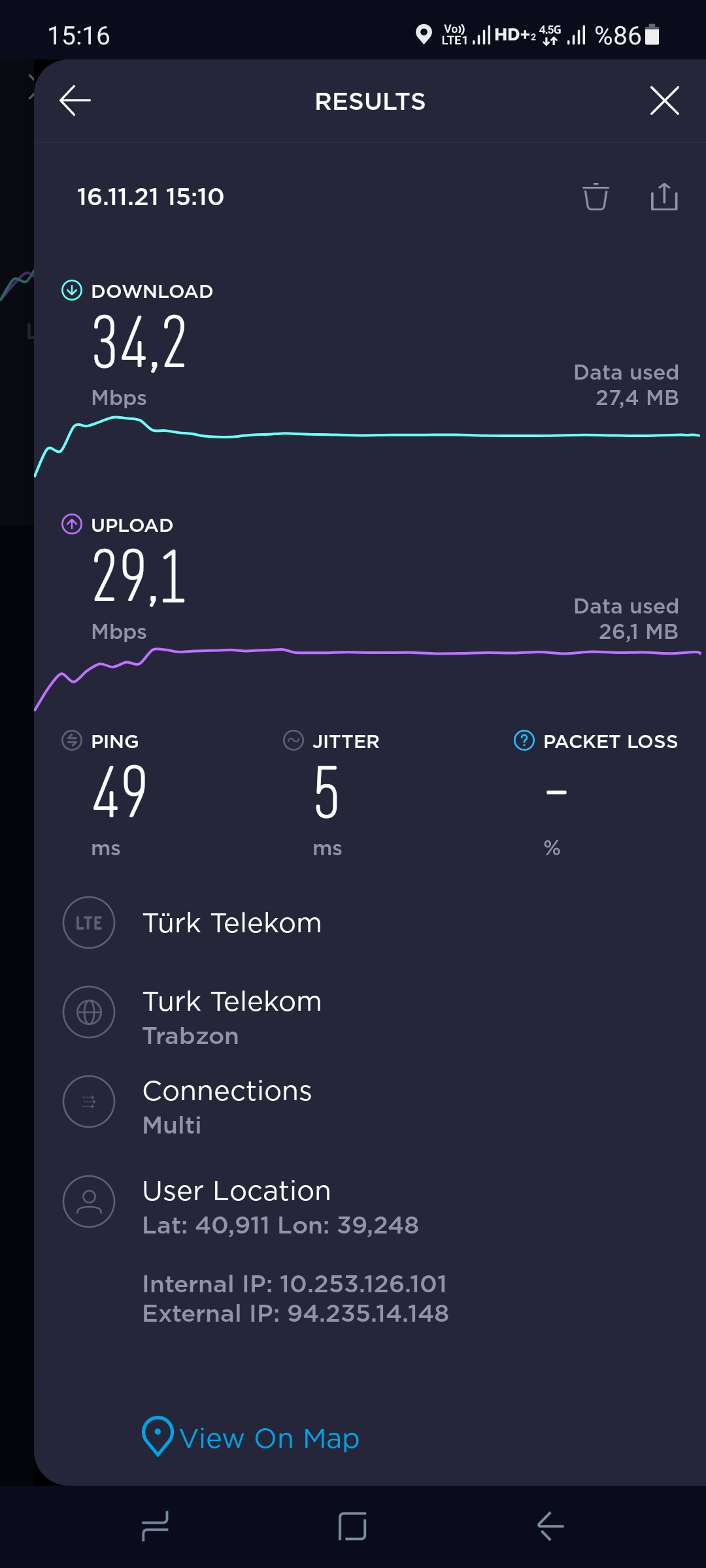Open packet loss help info
706x1568 pixels.
pos(524,740)
